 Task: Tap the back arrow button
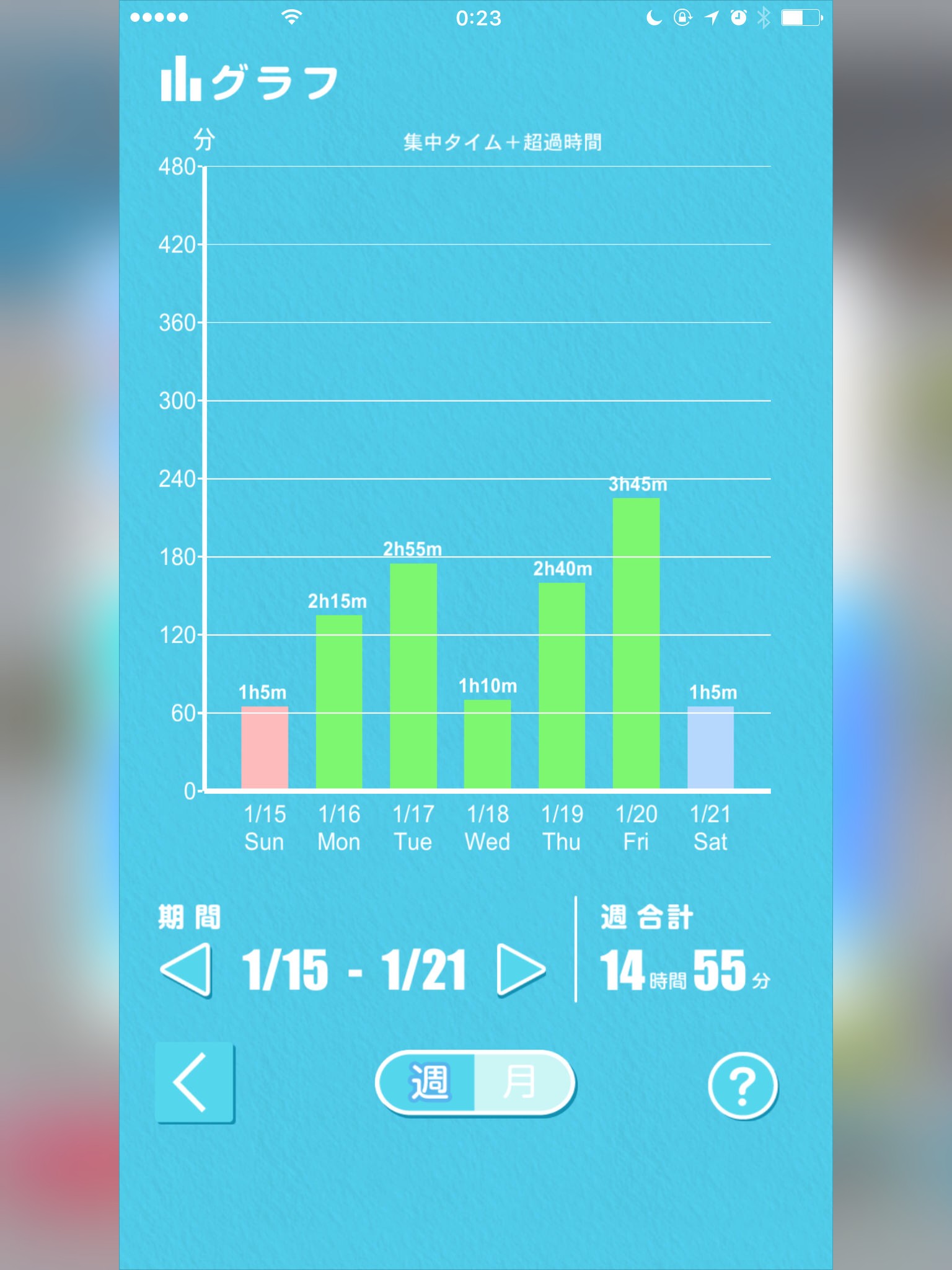(195, 1083)
